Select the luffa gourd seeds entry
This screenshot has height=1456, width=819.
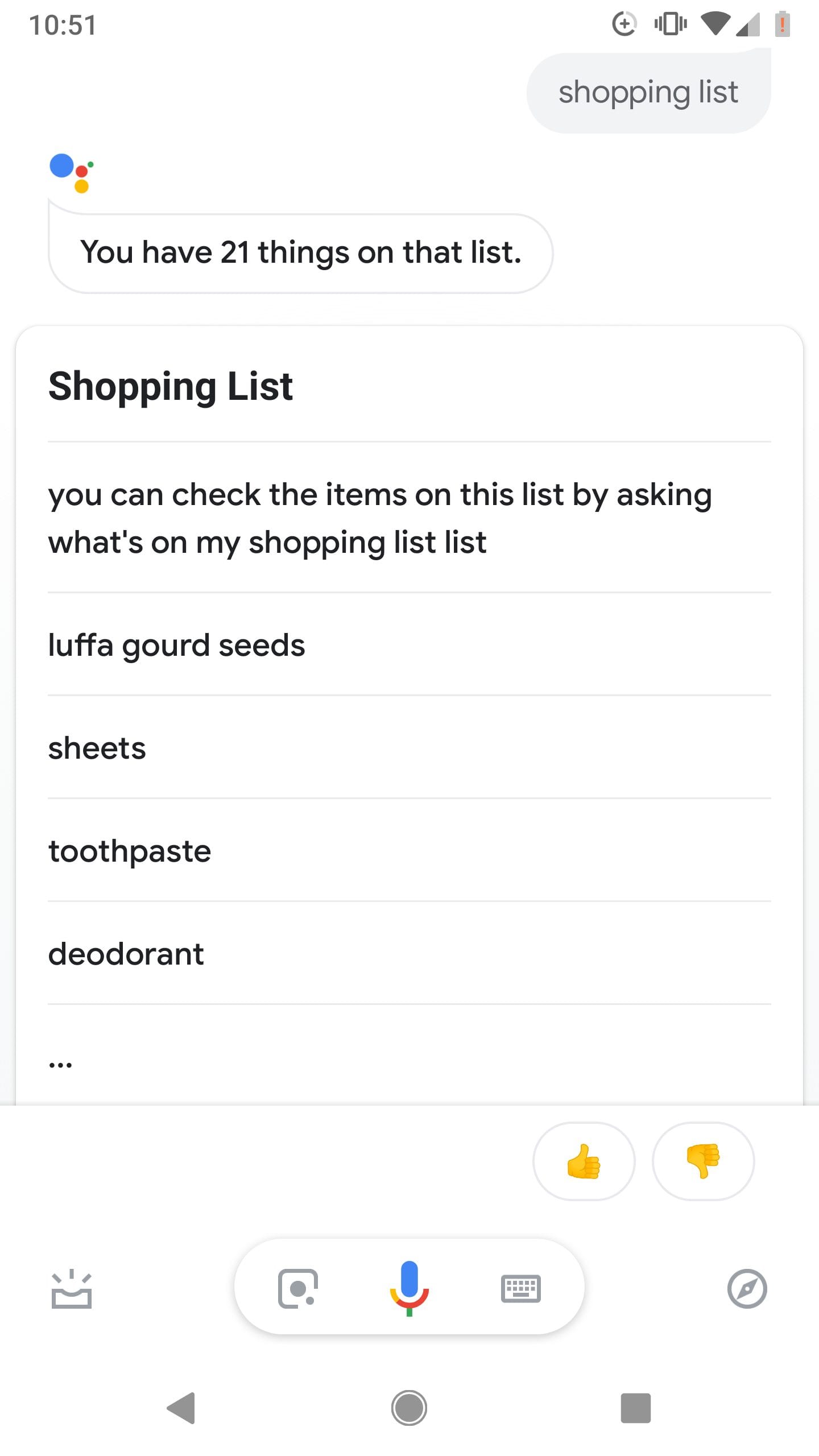176,644
